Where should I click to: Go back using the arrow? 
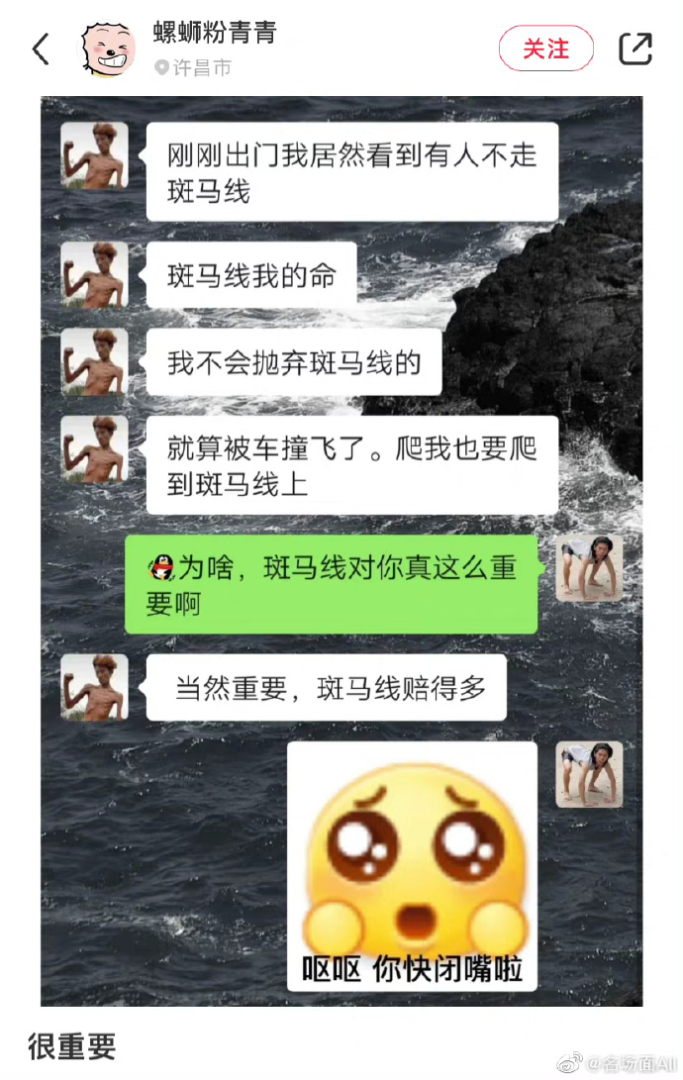pos(41,48)
